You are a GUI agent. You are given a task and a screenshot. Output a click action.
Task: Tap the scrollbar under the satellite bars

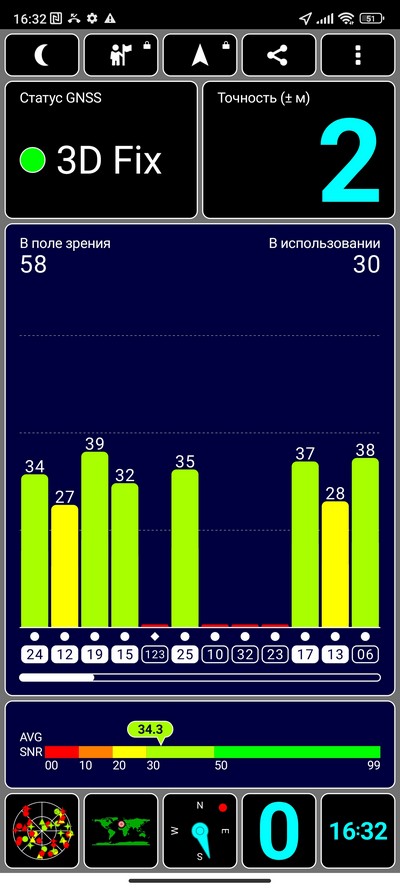200,677
